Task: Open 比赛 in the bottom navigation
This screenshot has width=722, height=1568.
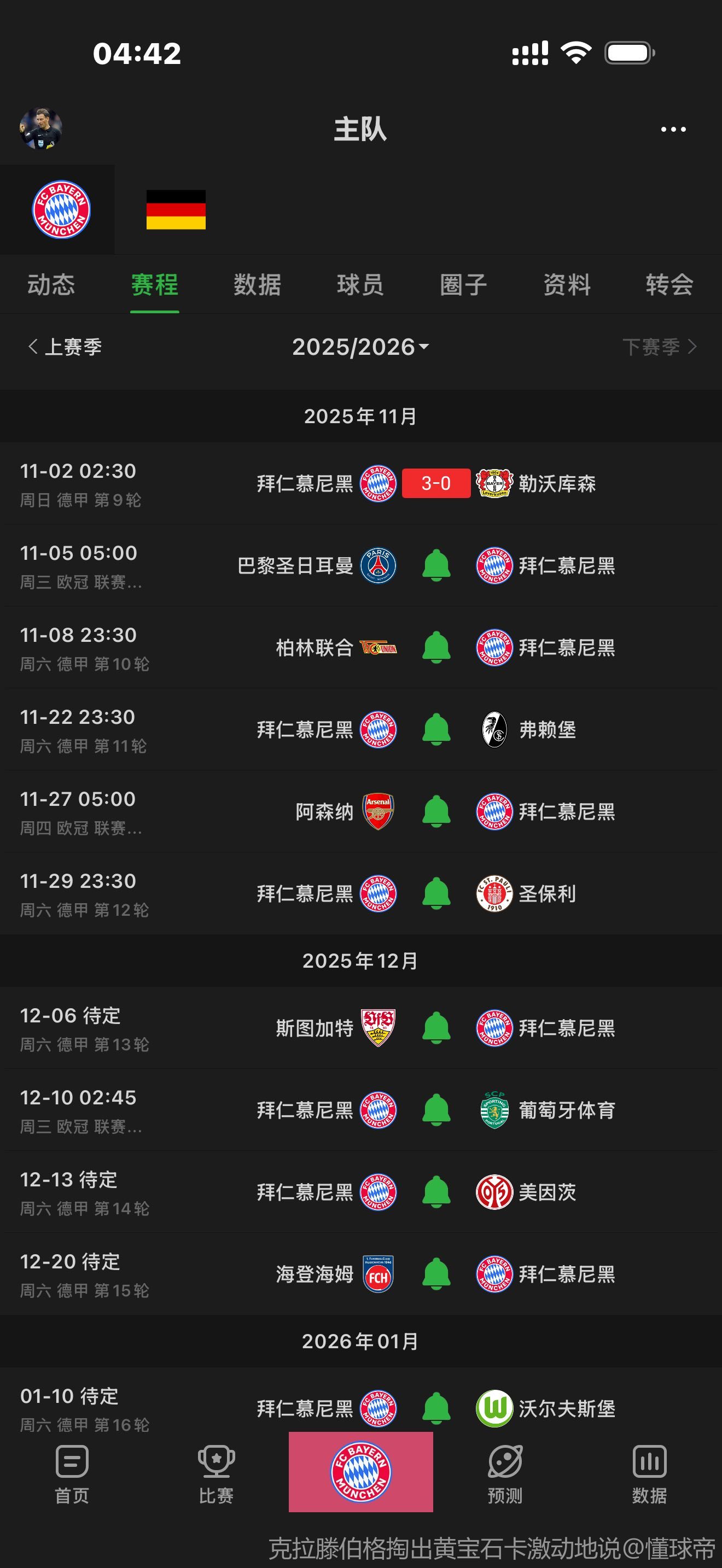Action: click(x=216, y=1473)
